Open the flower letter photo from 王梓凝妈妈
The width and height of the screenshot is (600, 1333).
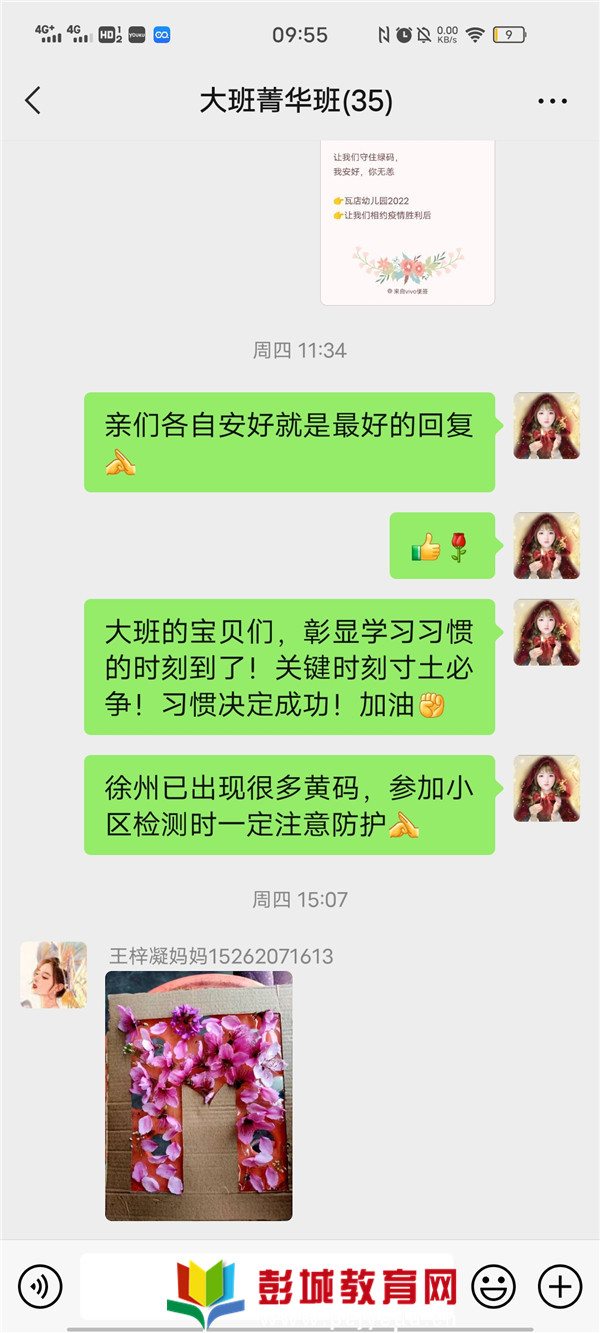point(198,1095)
